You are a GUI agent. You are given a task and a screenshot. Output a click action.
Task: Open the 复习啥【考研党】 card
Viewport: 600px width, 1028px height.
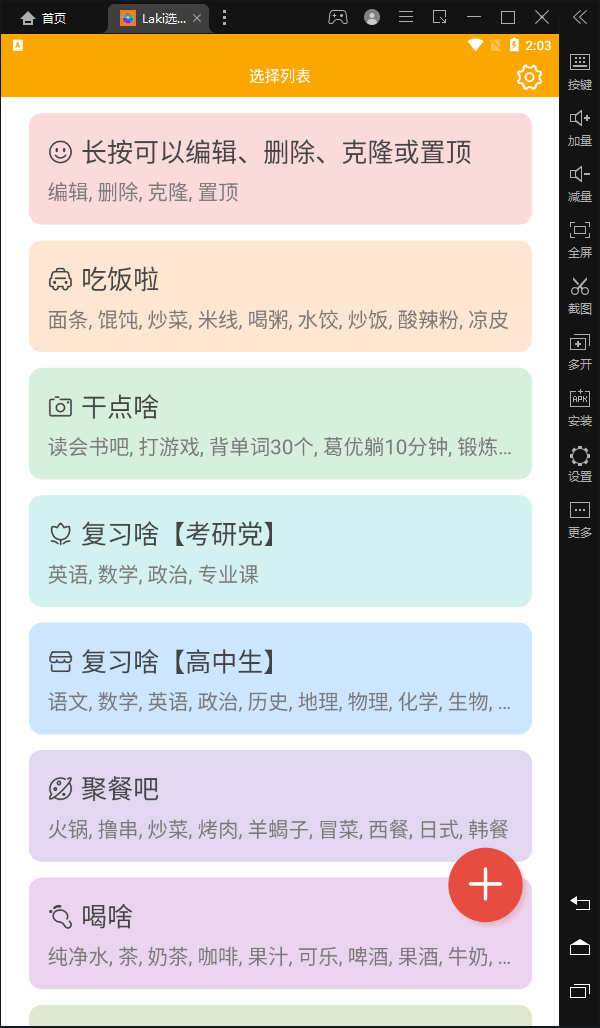pyautogui.click(x=280, y=551)
